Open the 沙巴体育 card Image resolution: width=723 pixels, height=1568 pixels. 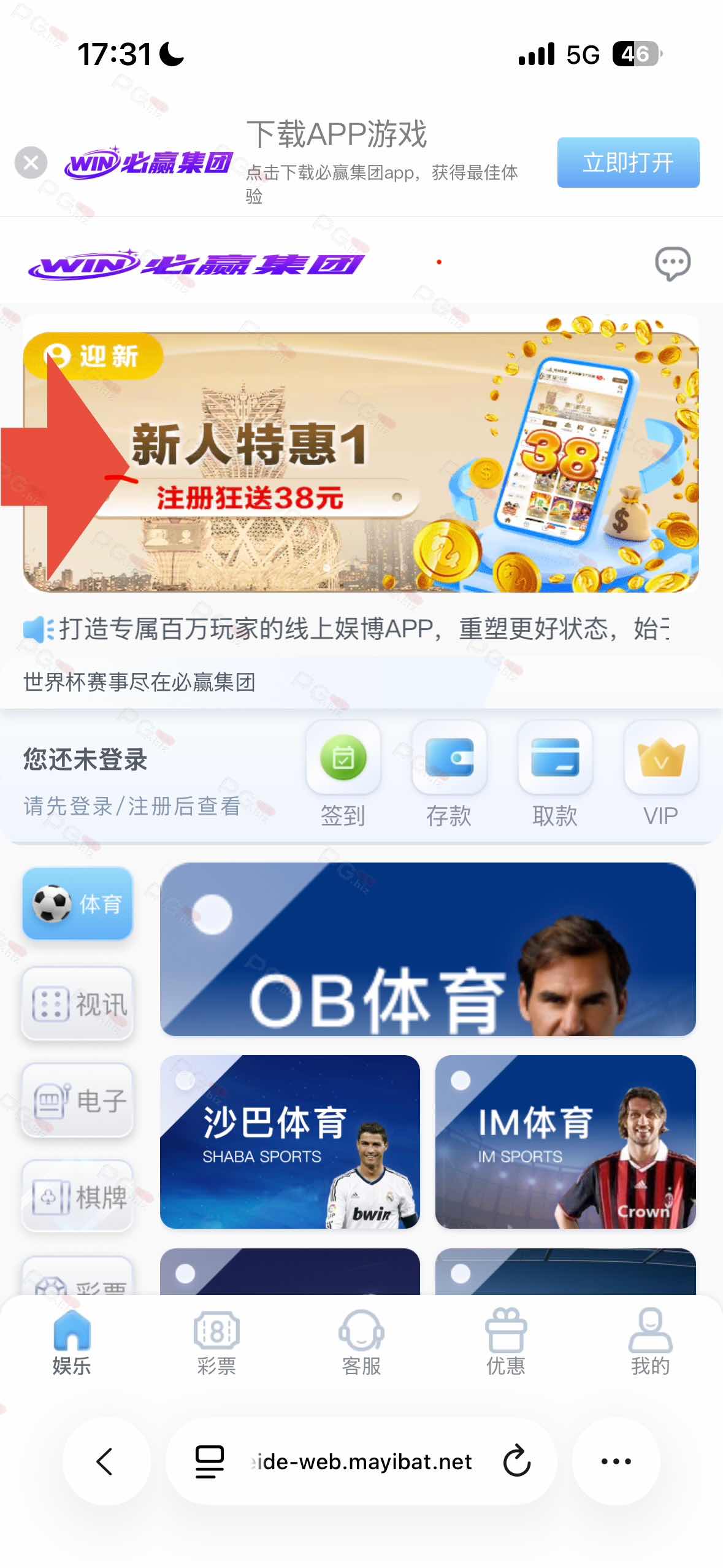coord(290,1142)
